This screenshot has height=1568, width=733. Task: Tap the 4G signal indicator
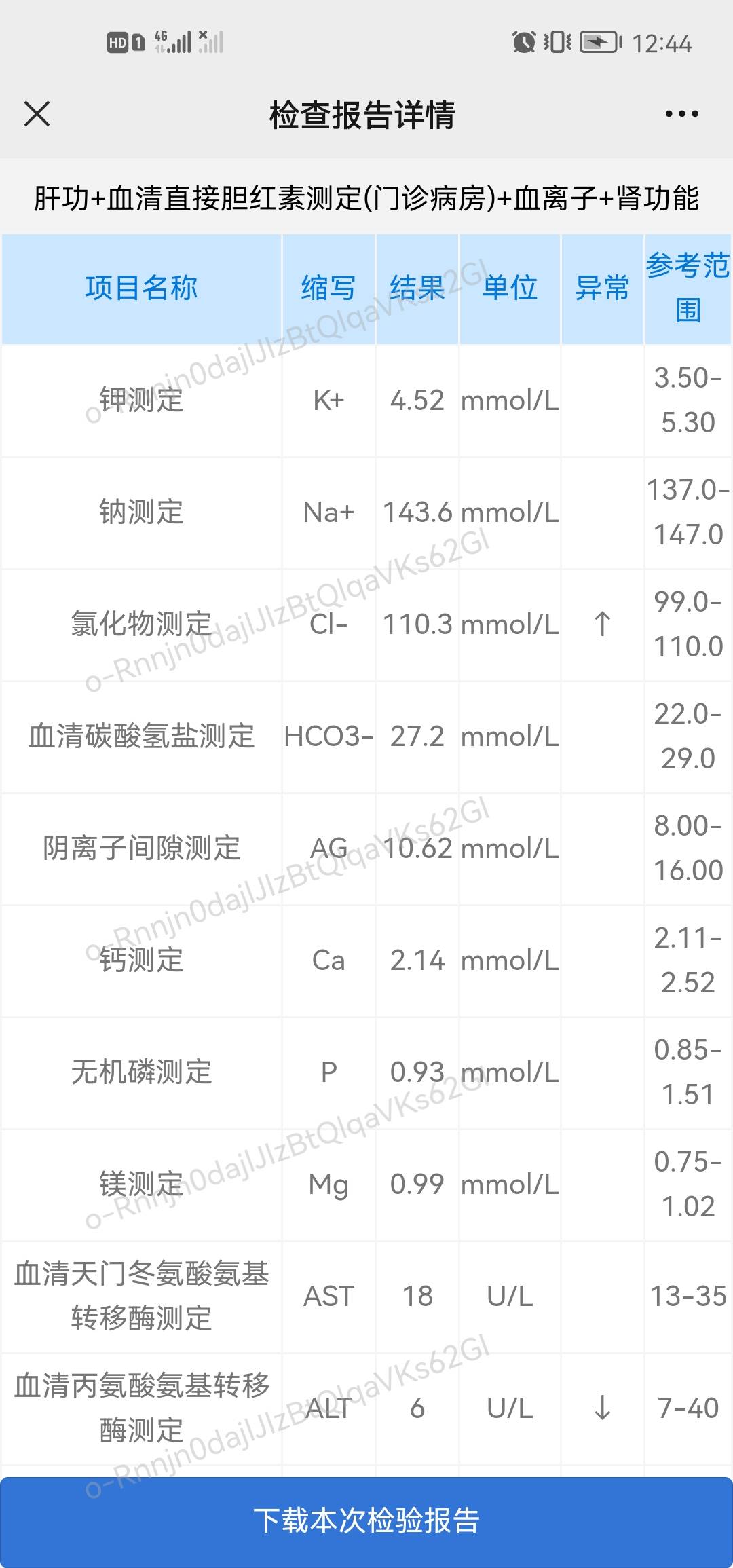[x=172, y=43]
